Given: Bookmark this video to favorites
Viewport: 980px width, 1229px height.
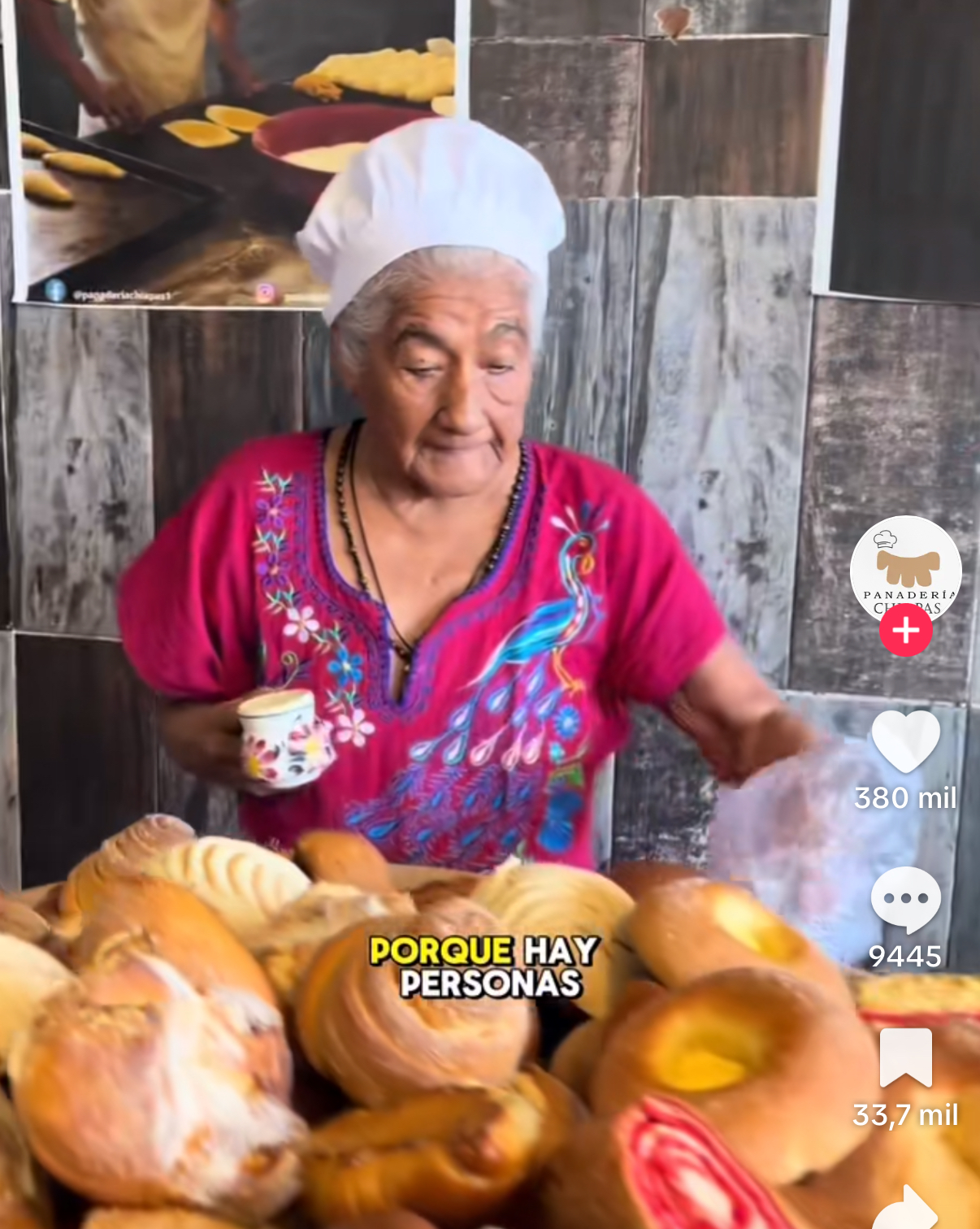Looking at the screenshot, I should (x=905, y=1057).
